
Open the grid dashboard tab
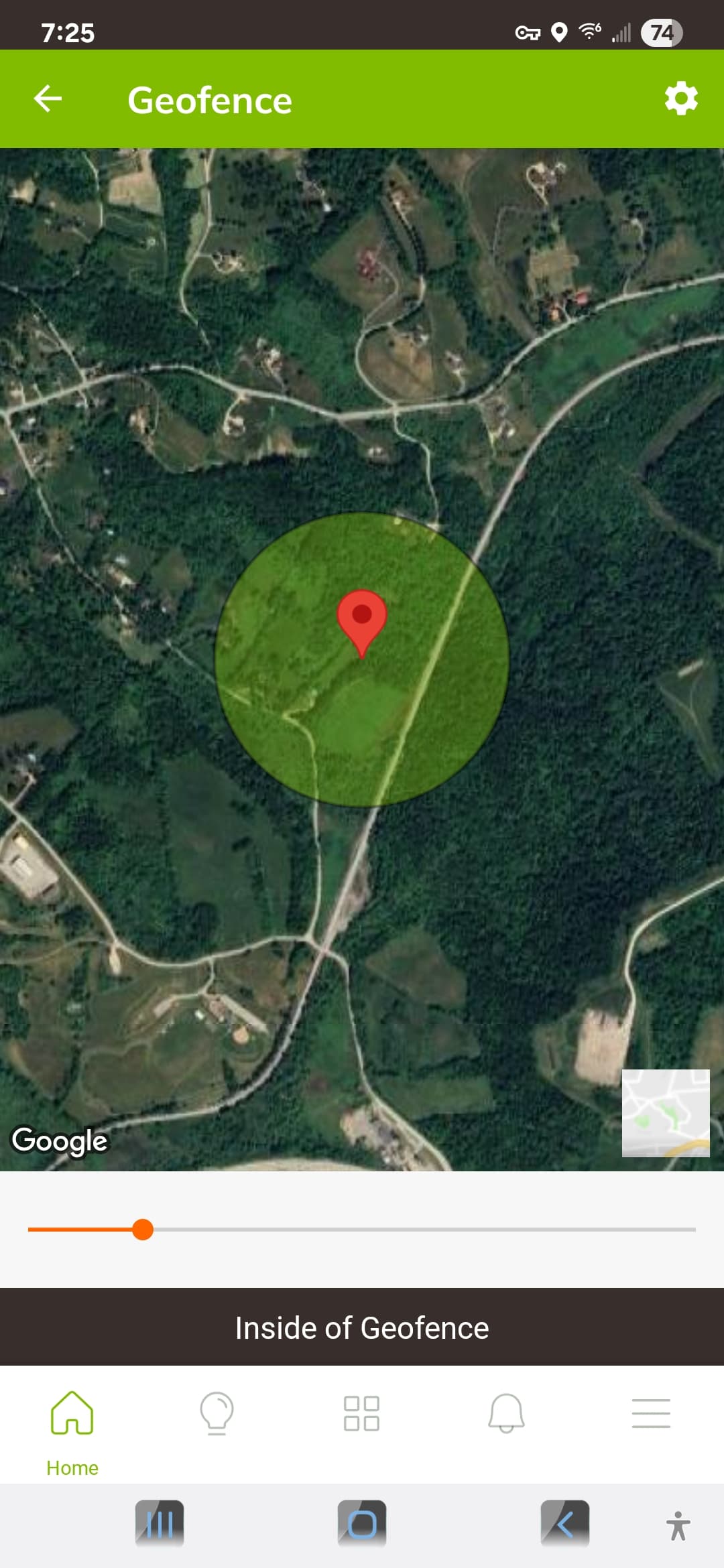361,1414
